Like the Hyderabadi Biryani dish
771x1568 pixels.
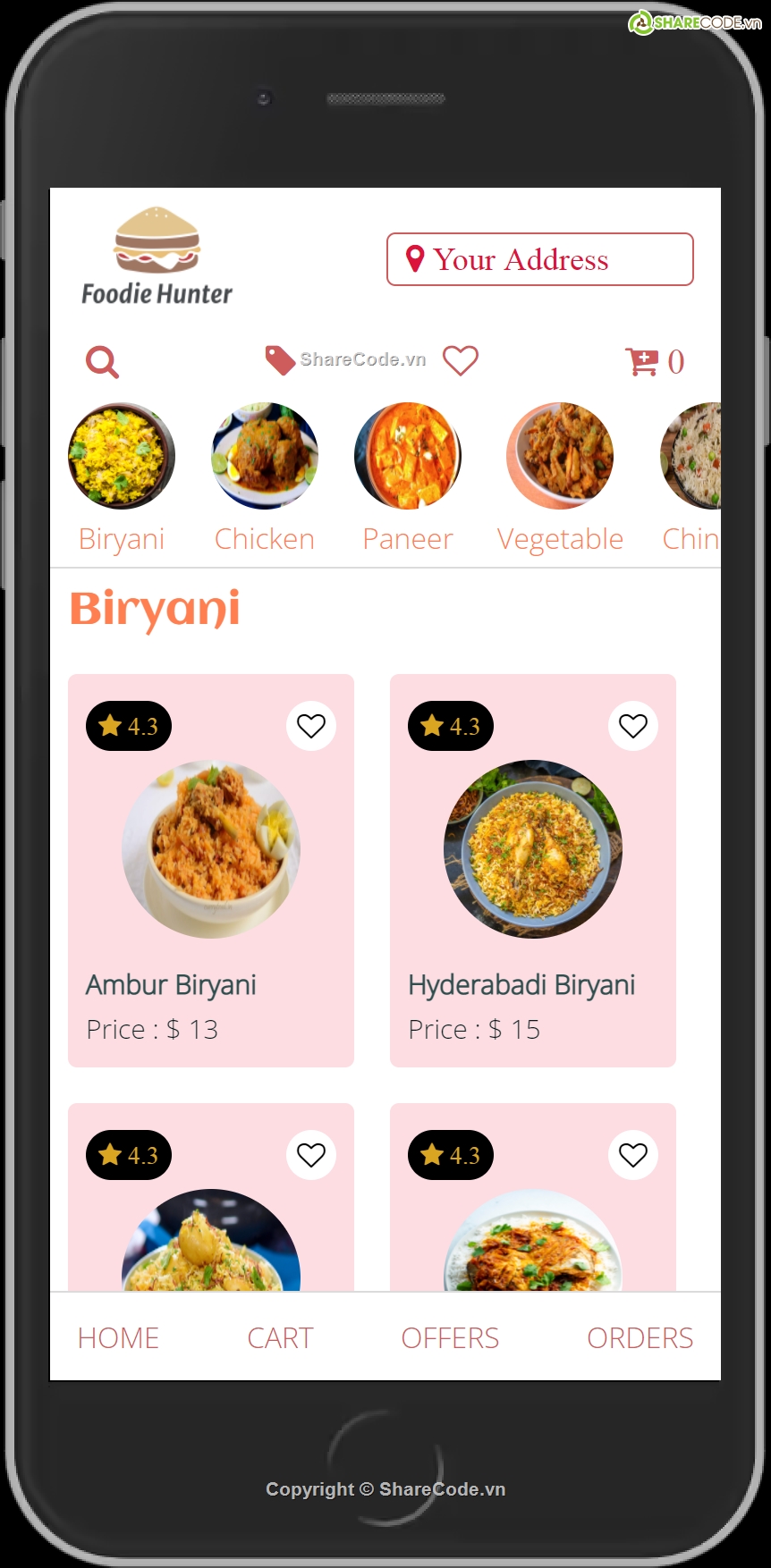click(633, 726)
